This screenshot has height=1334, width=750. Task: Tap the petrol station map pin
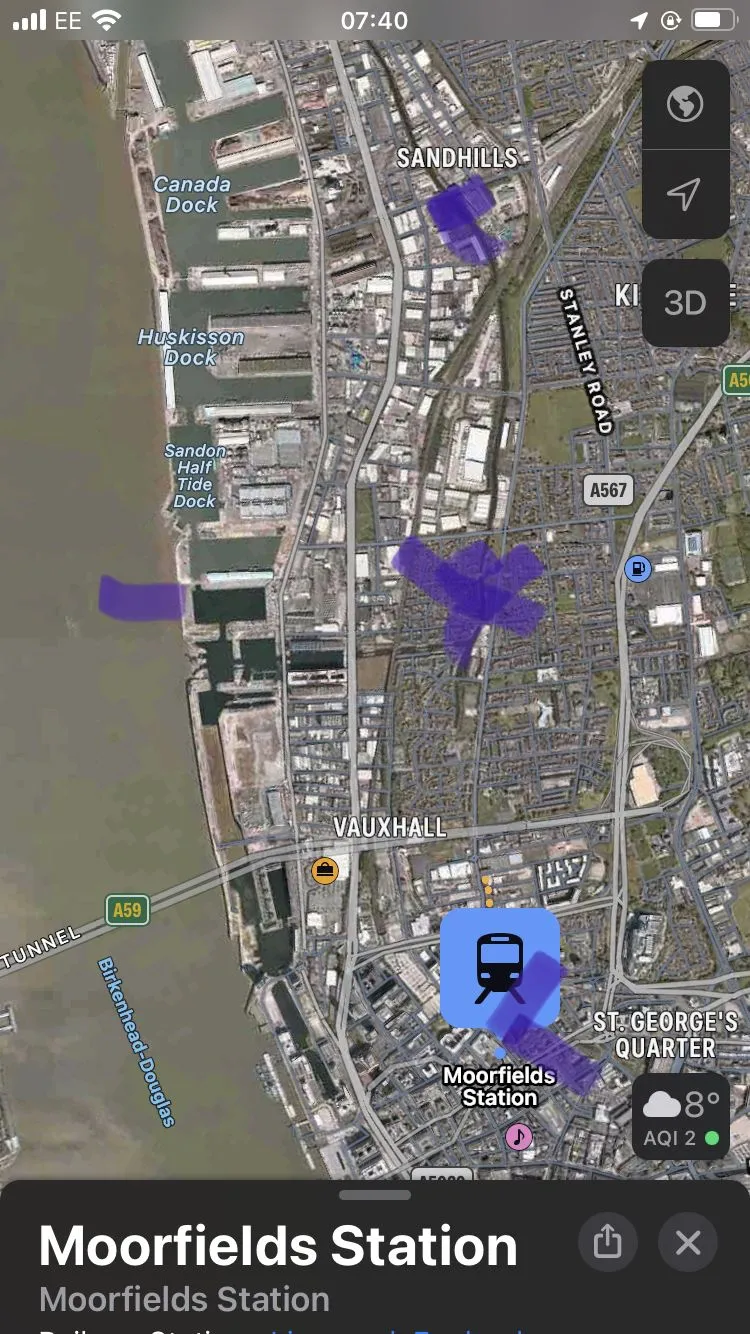coord(638,569)
